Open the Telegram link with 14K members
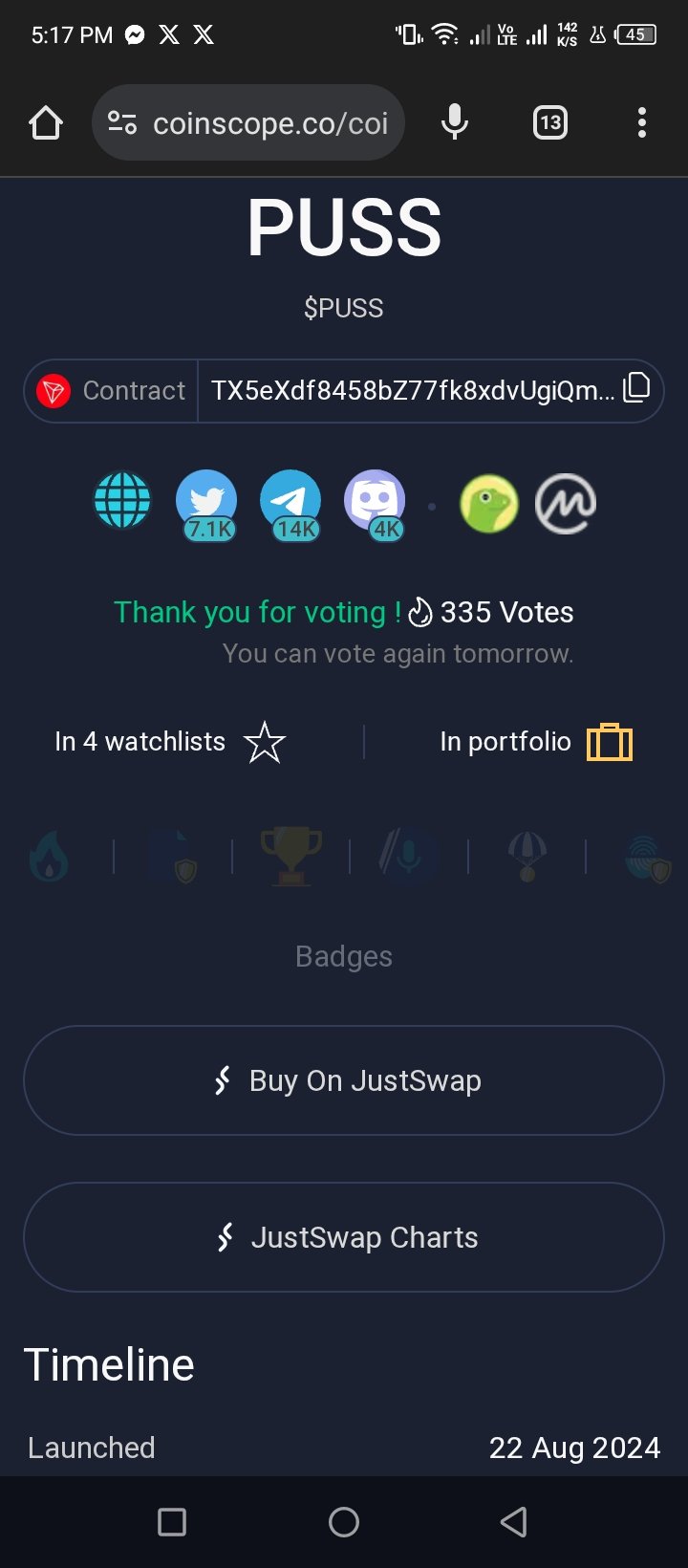Image resolution: width=688 pixels, height=1568 pixels. (290, 504)
